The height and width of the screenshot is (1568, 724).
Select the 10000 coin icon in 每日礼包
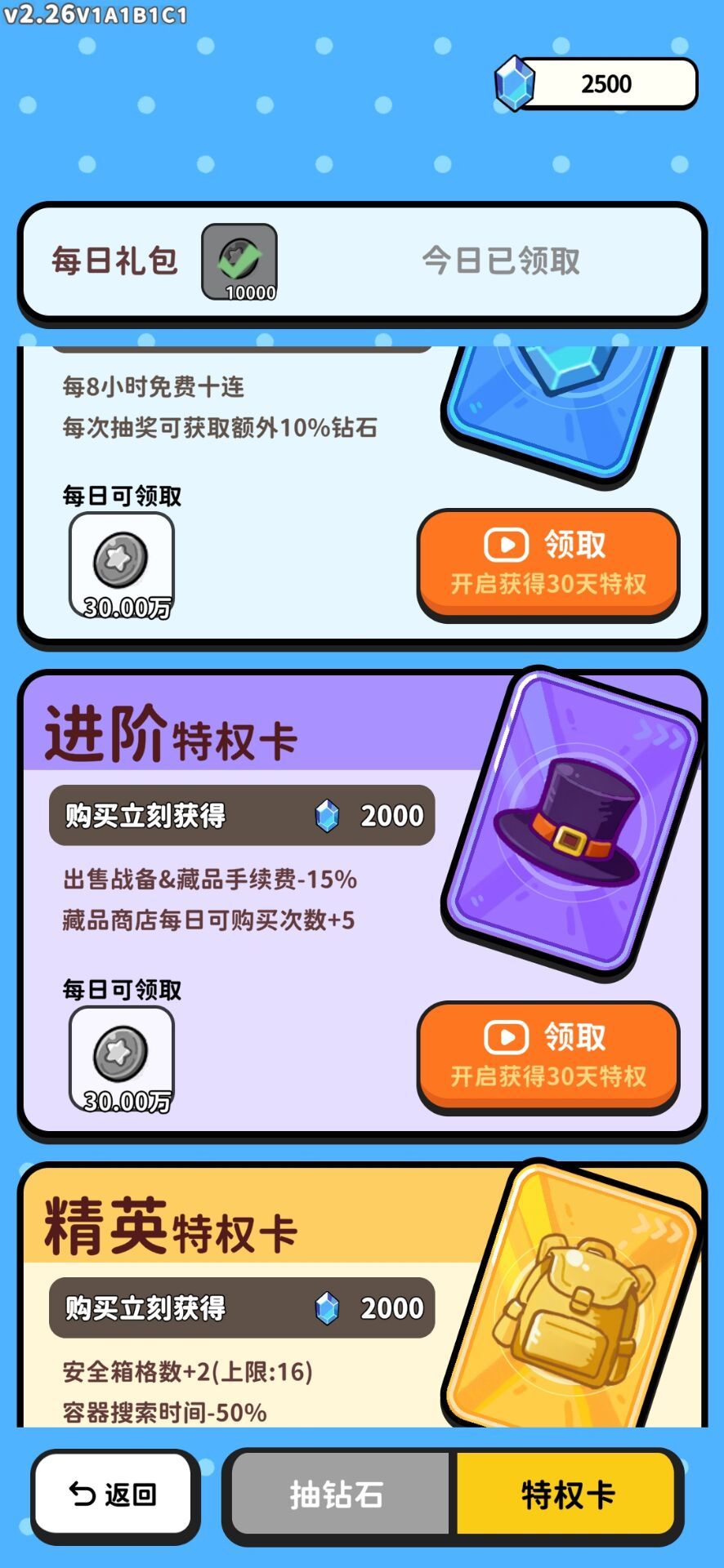(239, 260)
